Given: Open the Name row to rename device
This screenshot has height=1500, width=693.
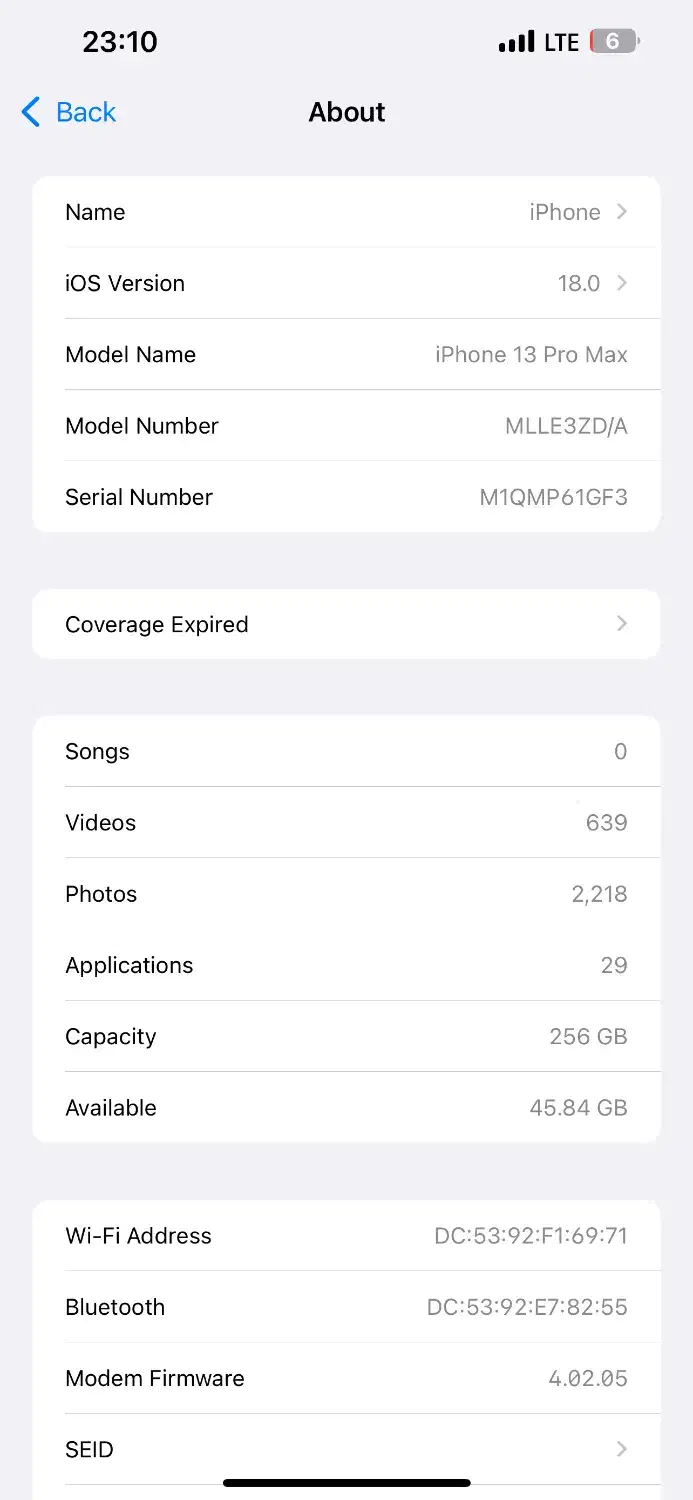Looking at the screenshot, I should (x=346, y=212).
